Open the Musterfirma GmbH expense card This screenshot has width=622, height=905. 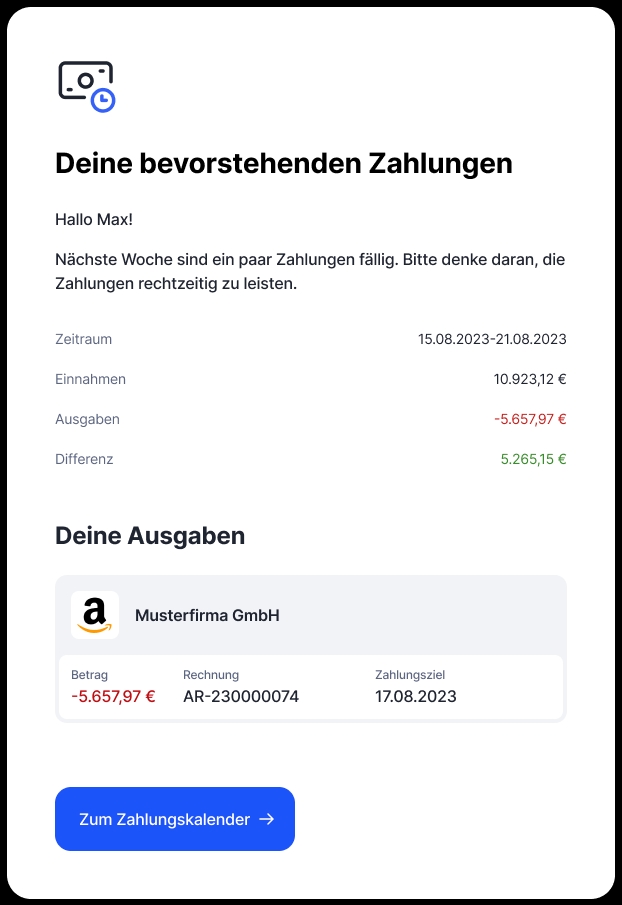coord(207,615)
